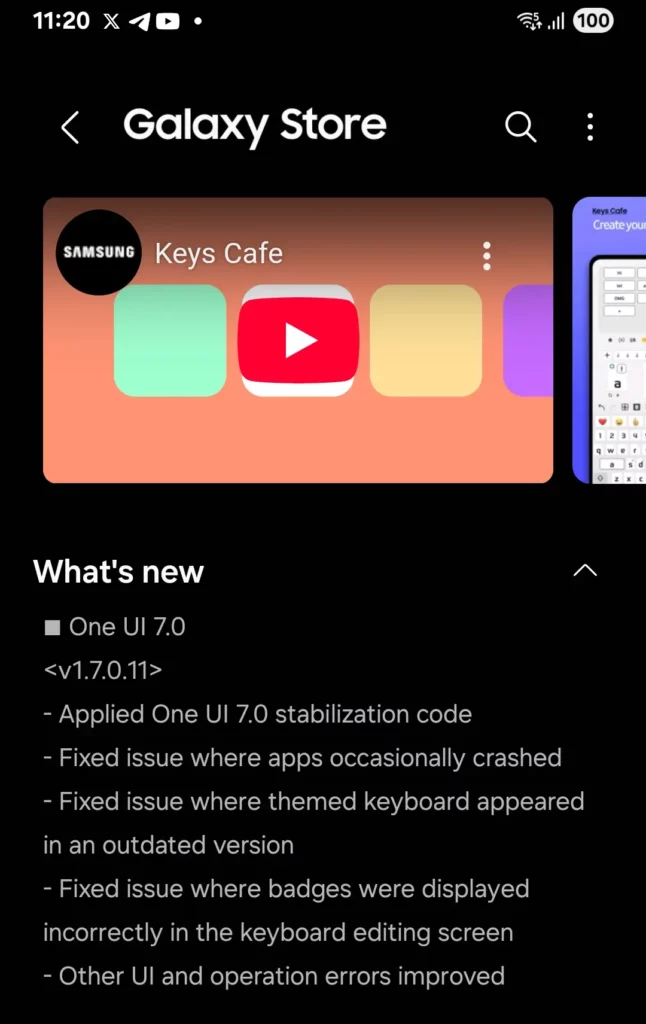Screen dimensions: 646x1024
Task: View the Keys Cafe keyboard screenshot
Action: pos(610,340)
